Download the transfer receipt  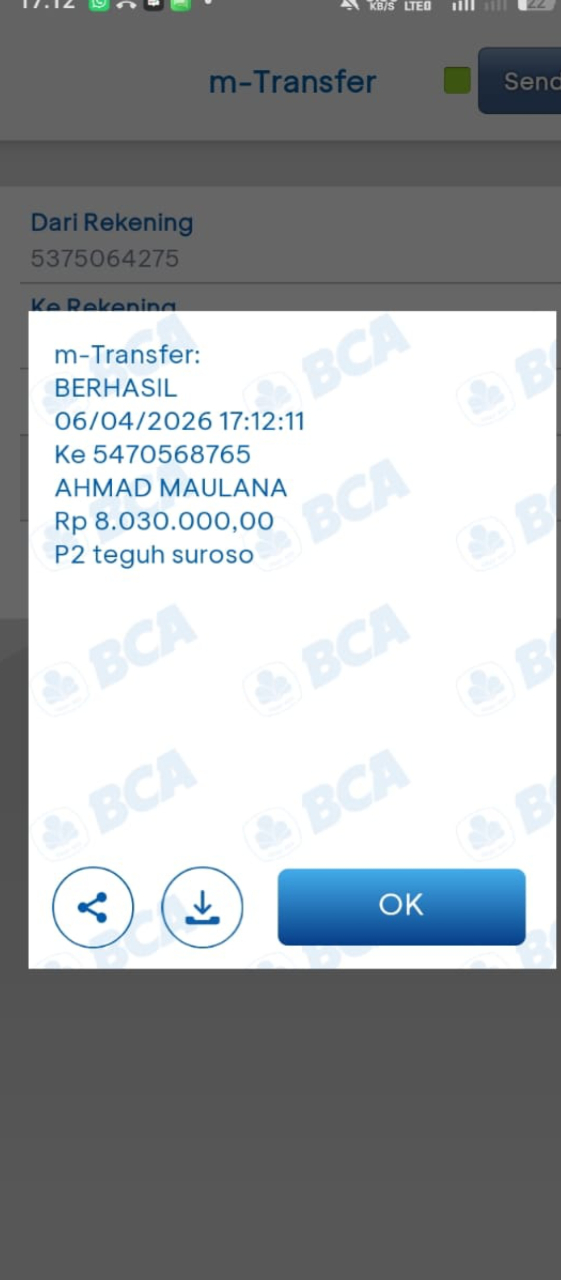pos(202,907)
